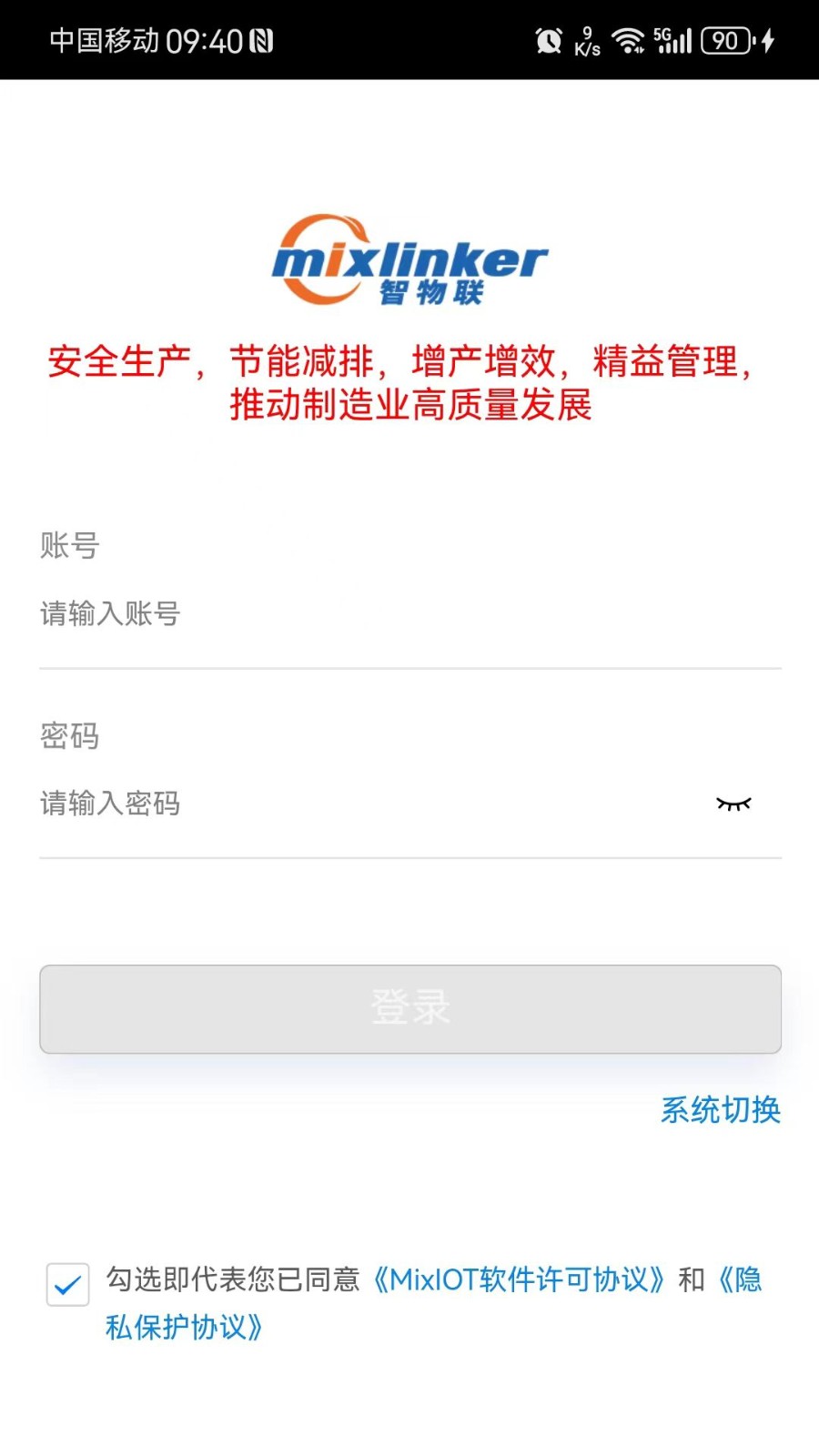Open the MixIOT软件许可协议 link
819x1456 pixels.
click(x=519, y=1279)
